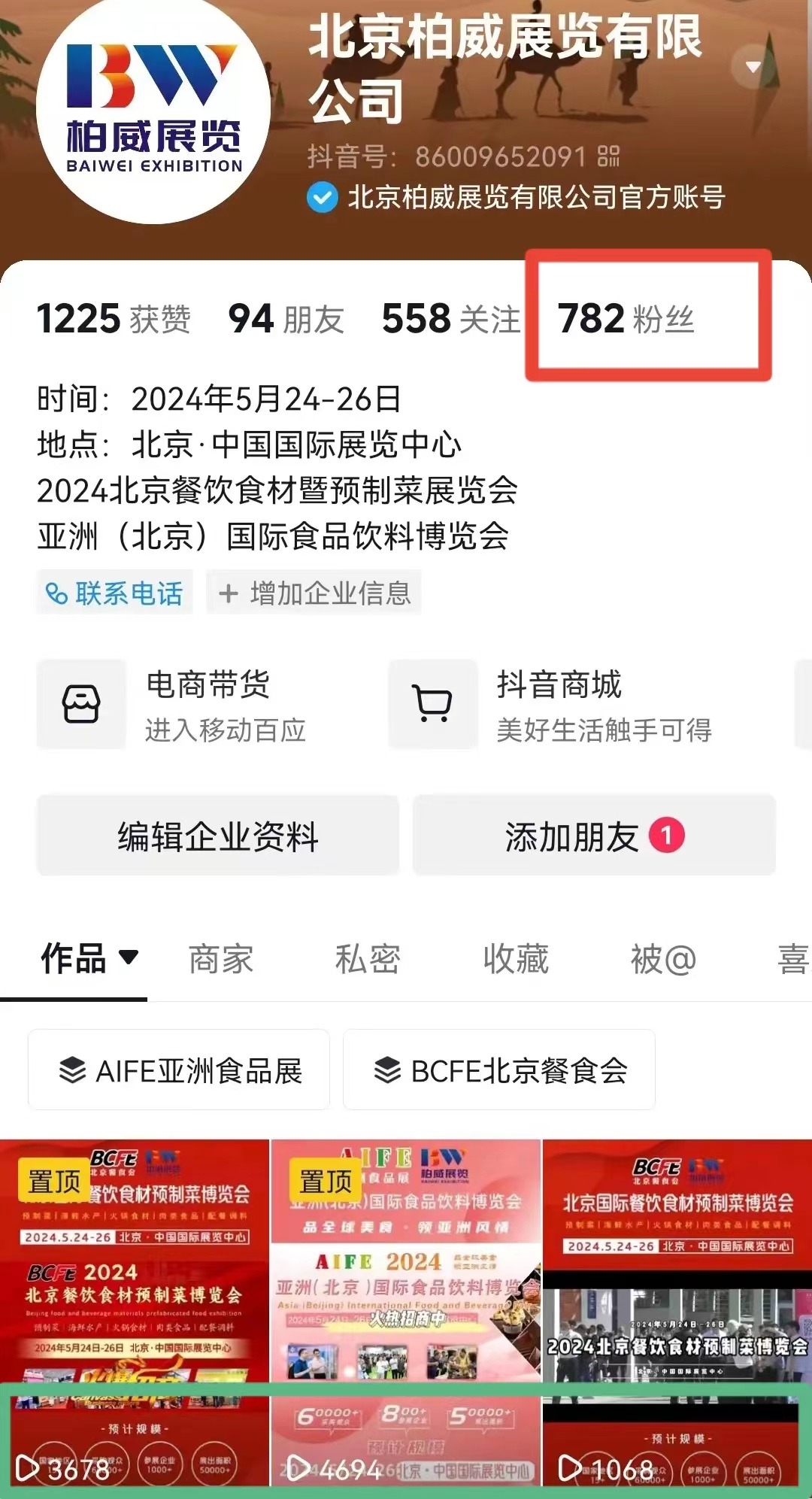Tap 增加企业信息 to add company info

(314, 593)
